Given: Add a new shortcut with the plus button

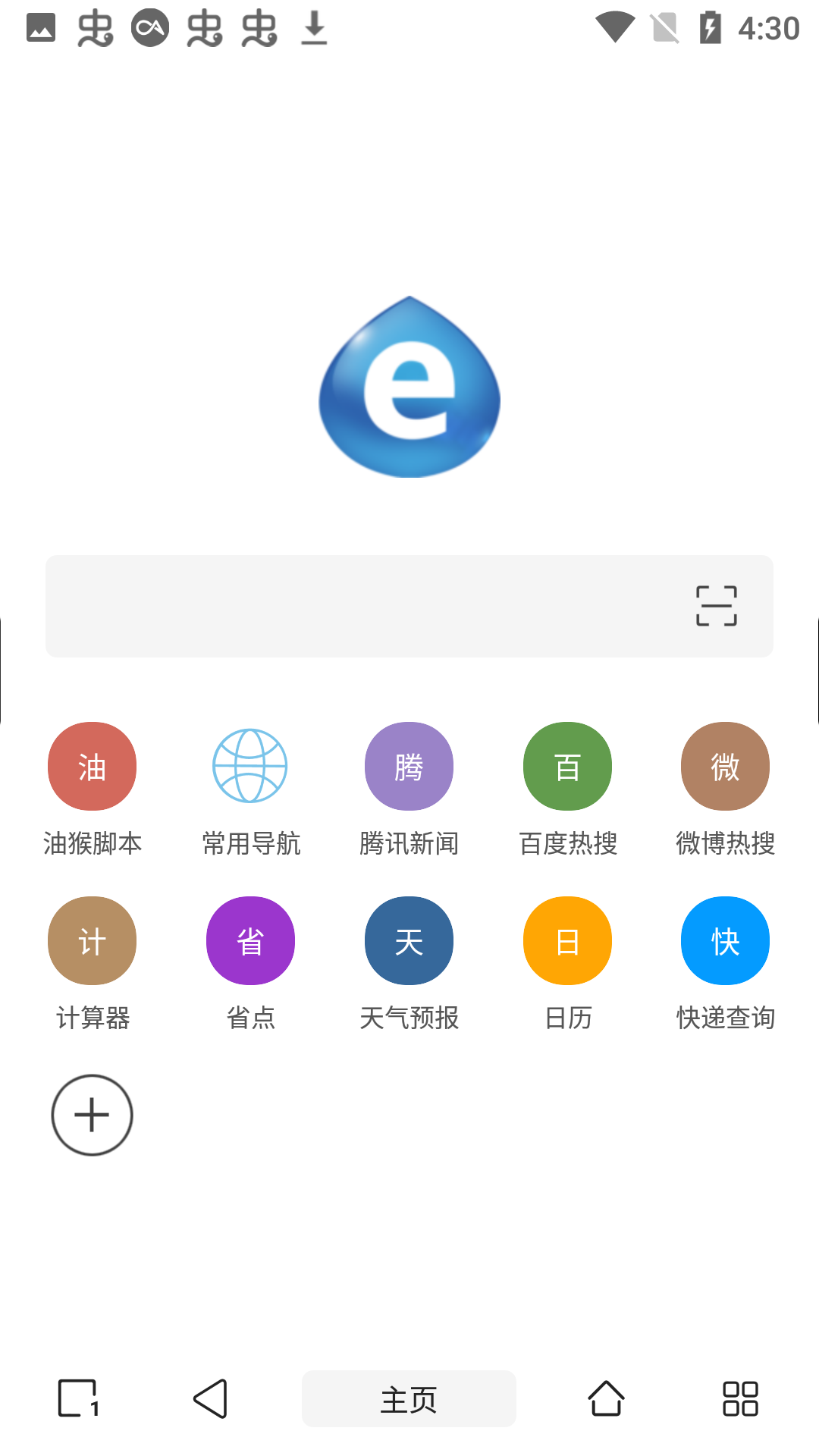Looking at the screenshot, I should (92, 1116).
